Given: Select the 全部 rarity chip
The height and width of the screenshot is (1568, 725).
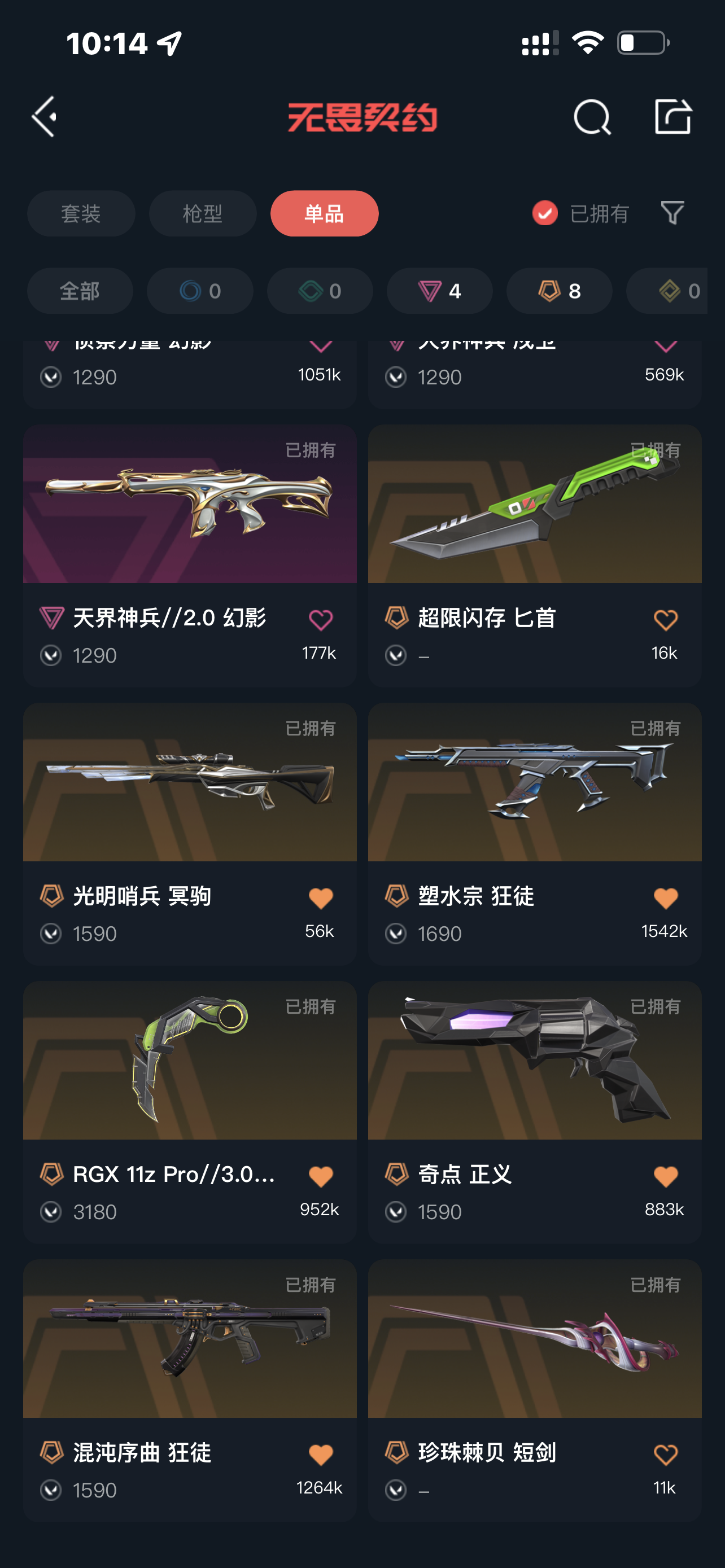Looking at the screenshot, I should pyautogui.click(x=80, y=291).
